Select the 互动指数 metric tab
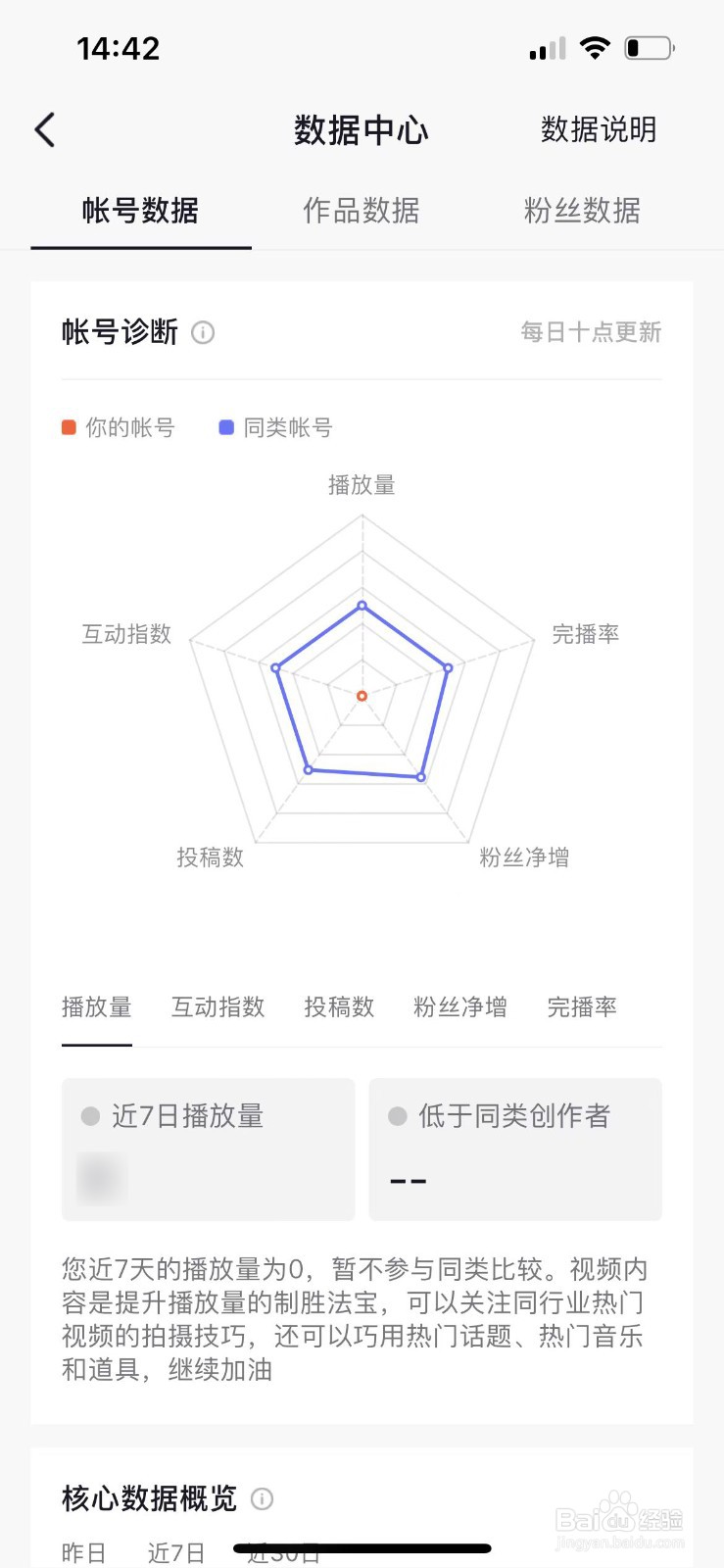Image resolution: width=724 pixels, height=1568 pixels. pos(217,1007)
